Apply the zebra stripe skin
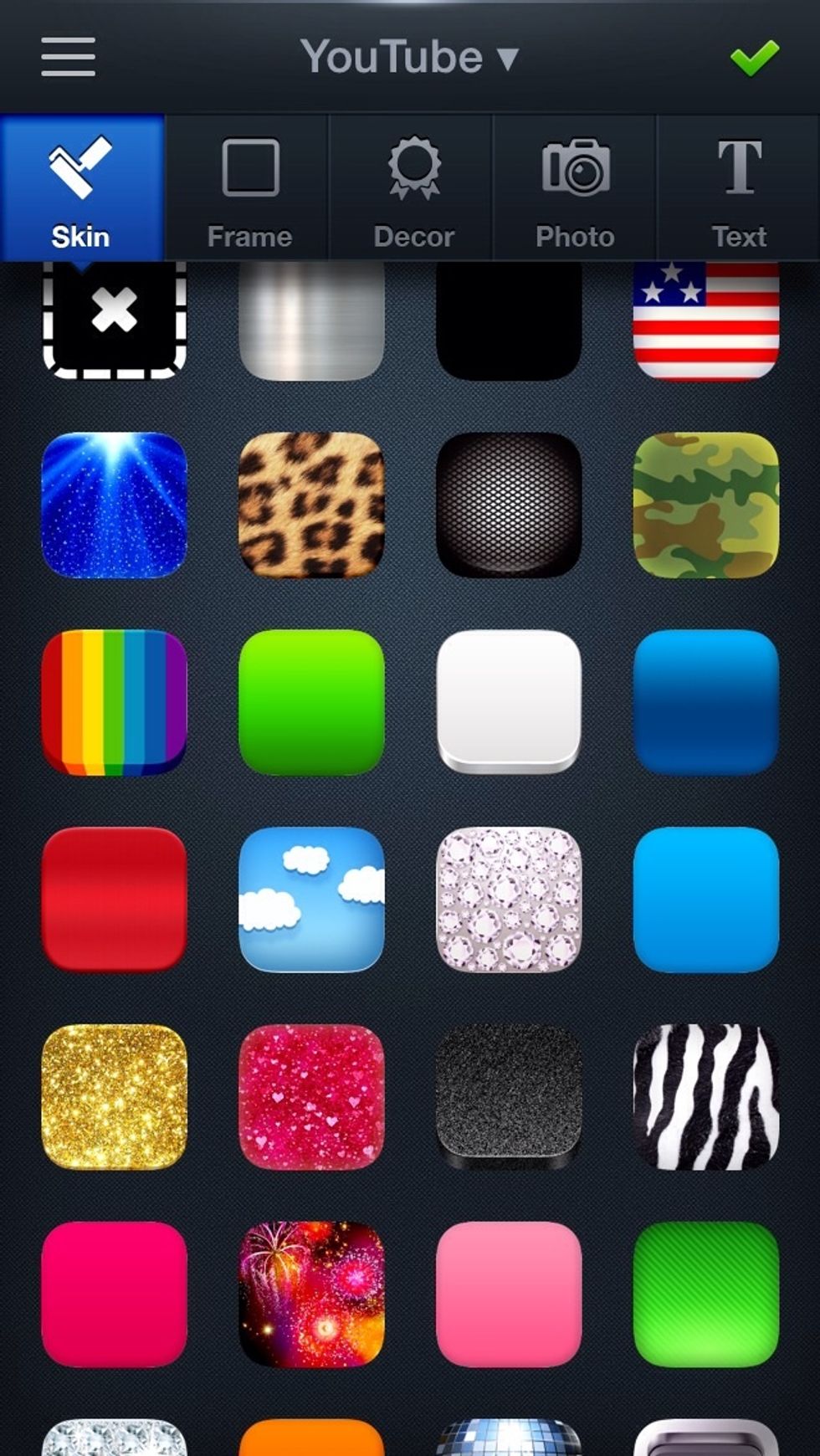 point(706,1097)
